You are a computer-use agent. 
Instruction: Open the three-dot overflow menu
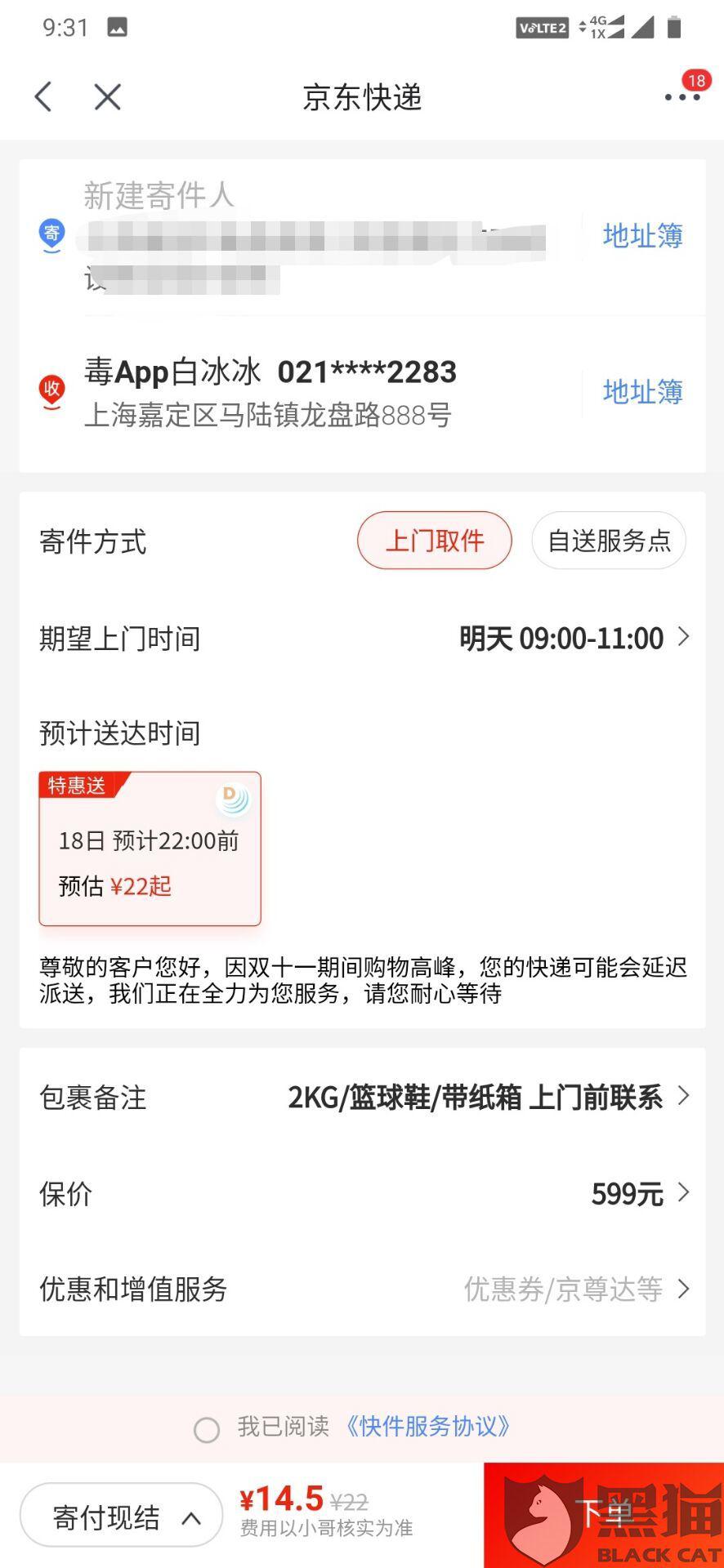click(x=682, y=97)
